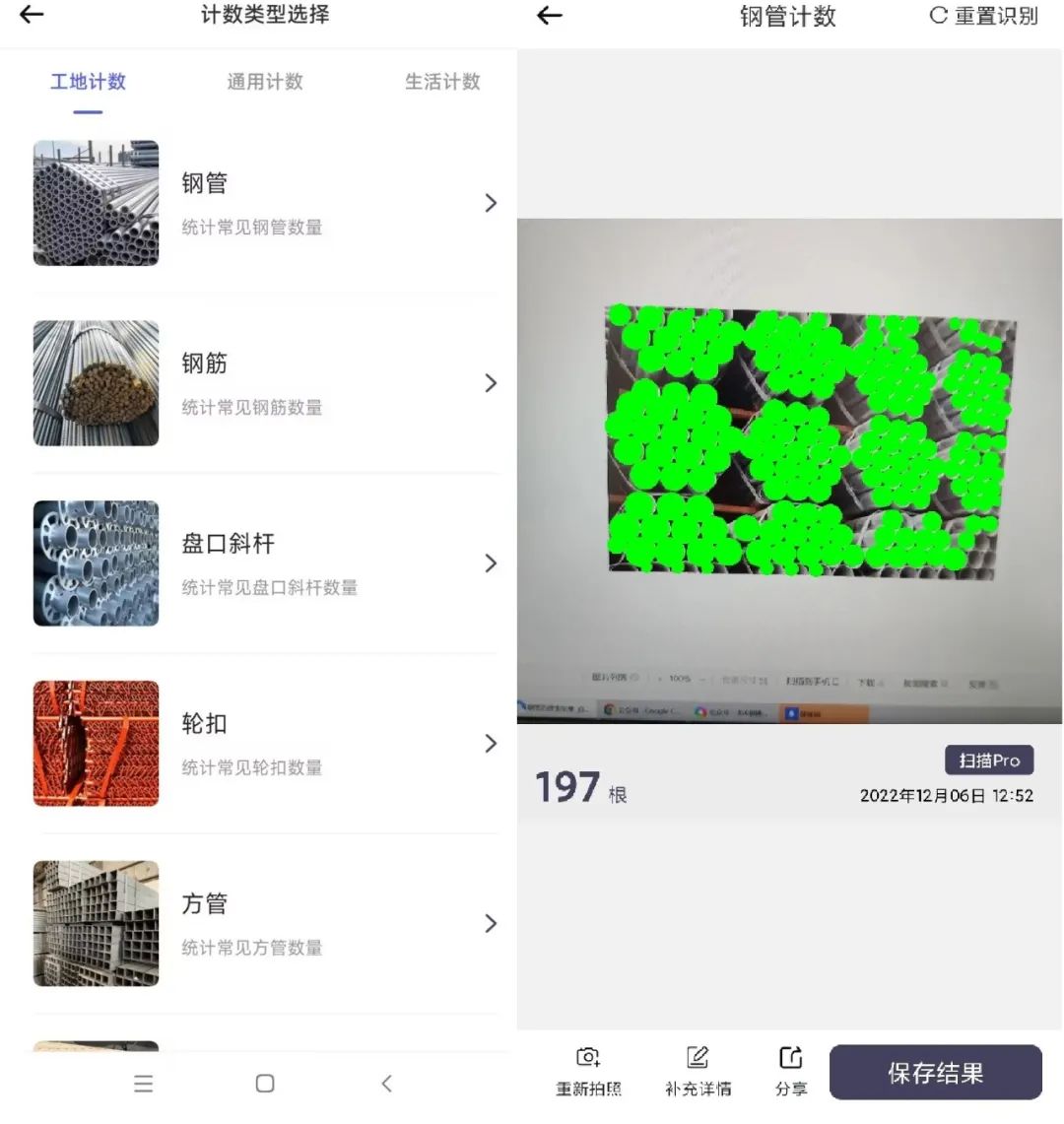Screen dimensions: 1064x1124
Task: Open the 钢管 counting option
Action: tap(264, 203)
